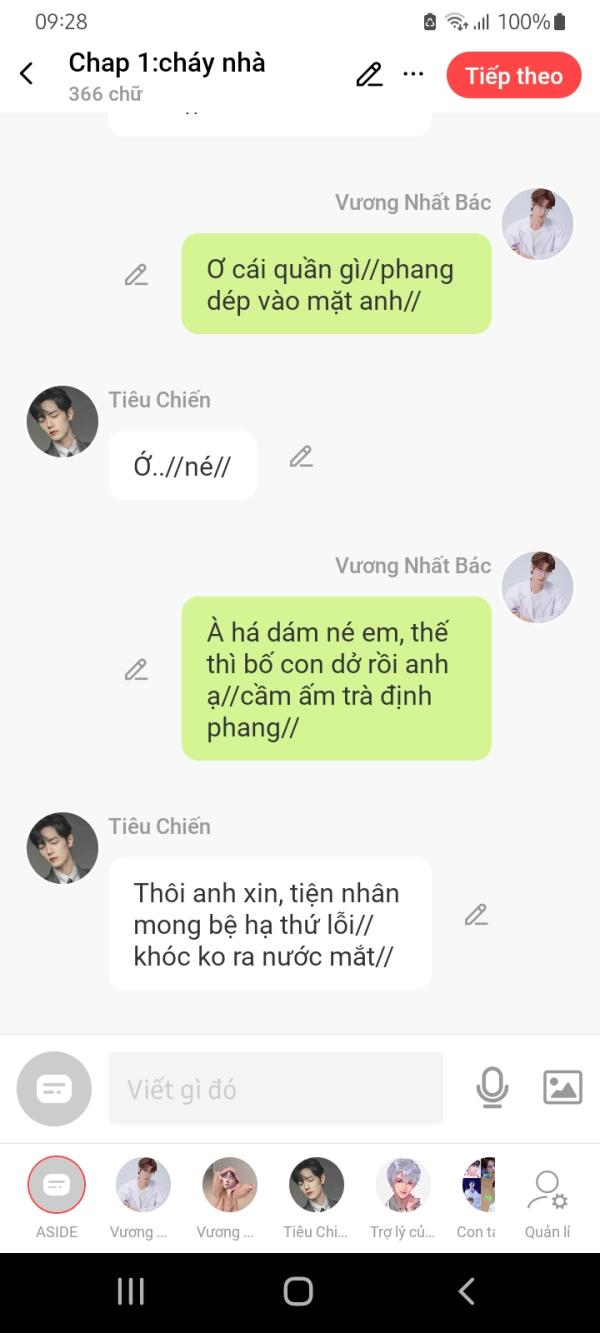Open the three-dot overflow menu
This screenshot has height=1333, width=600.
tap(413, 74)
